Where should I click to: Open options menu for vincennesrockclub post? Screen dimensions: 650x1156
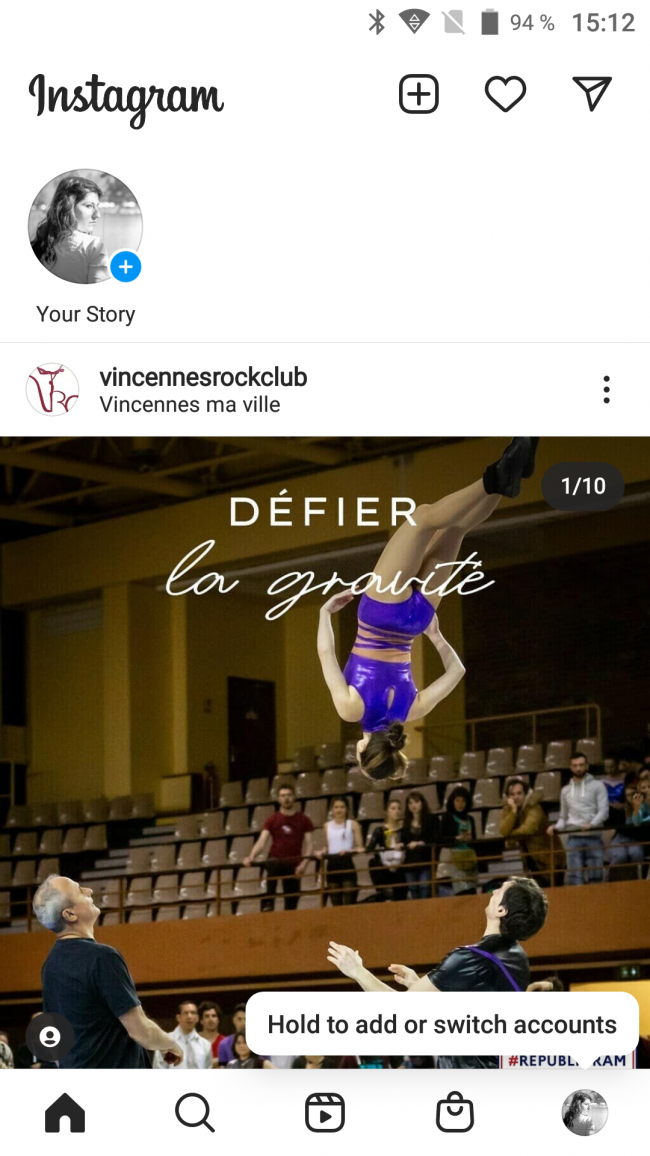coord(606,389)
